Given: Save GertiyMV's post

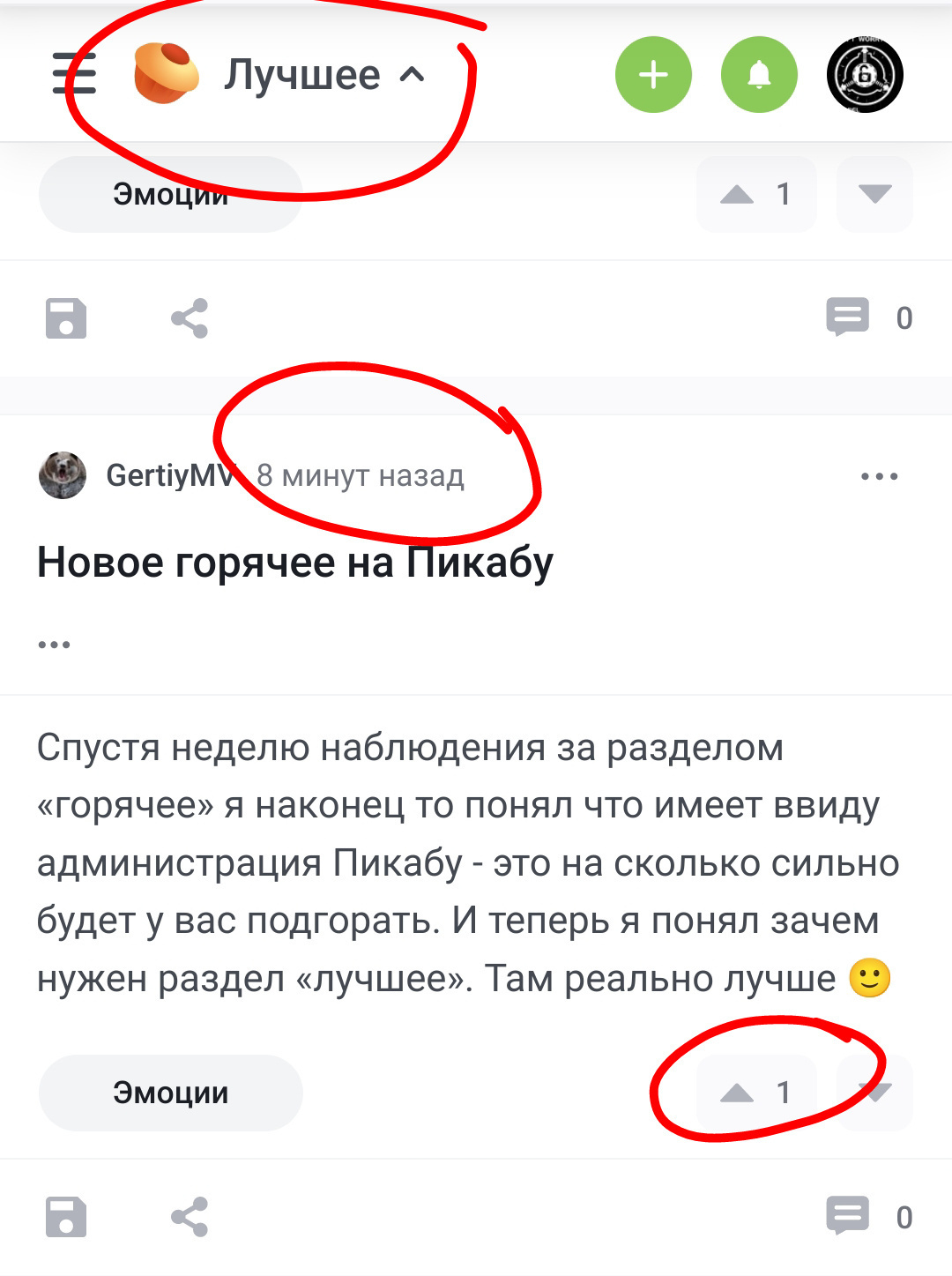Looking at the screenshot, I should click(66, 1218).
